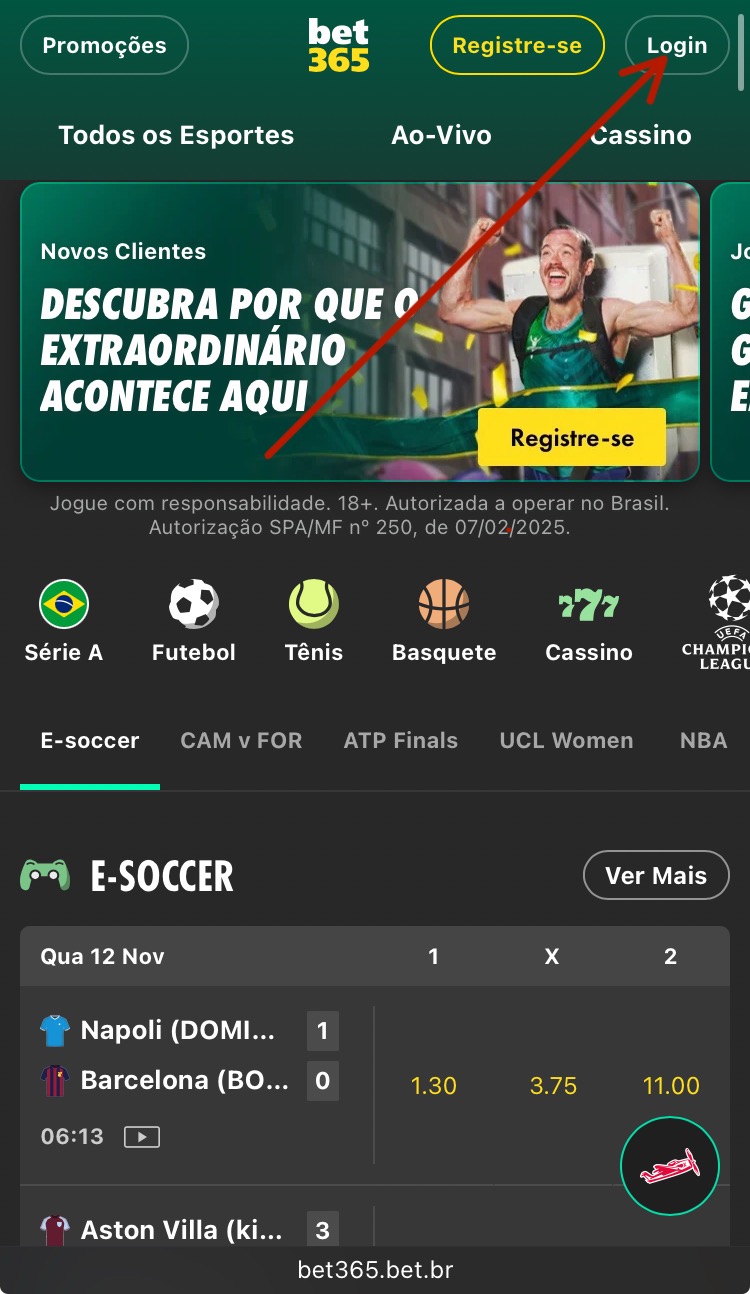
Task: Tap Ver Mais for E-Soccer
Action: [x=656, y=876]
